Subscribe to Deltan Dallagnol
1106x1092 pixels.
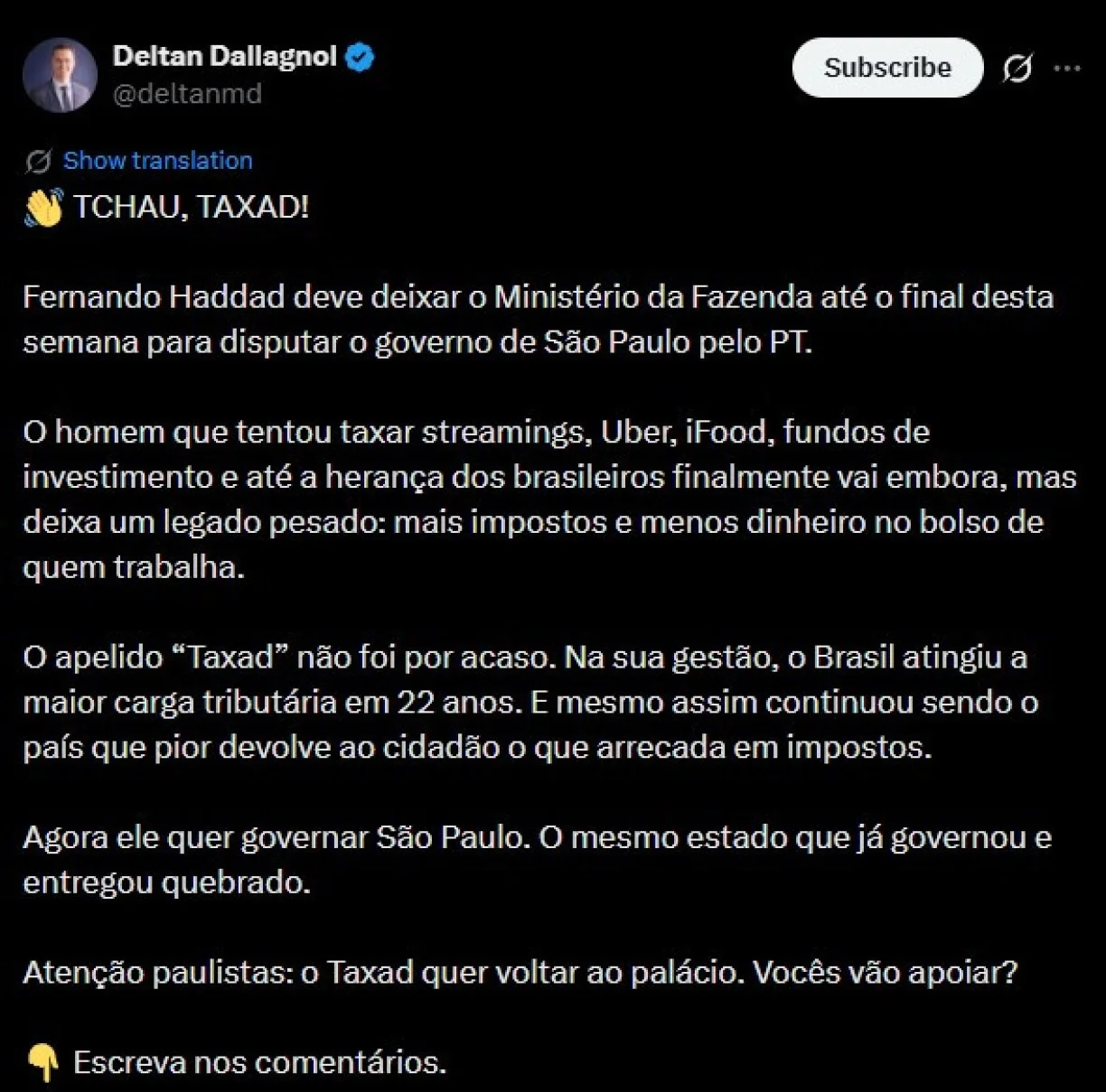click(887, 68)
